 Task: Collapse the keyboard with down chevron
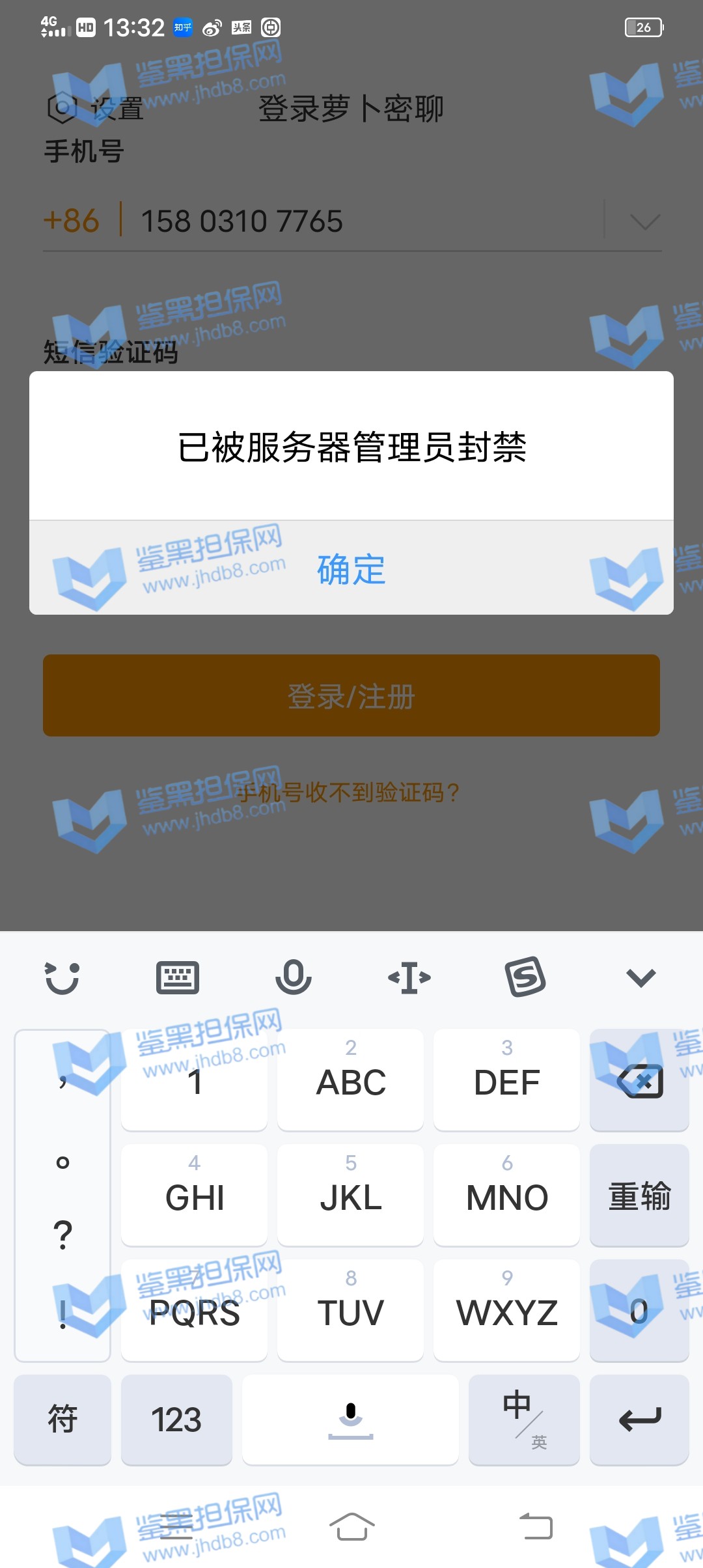pyautogui.click(x=641, y=977)
